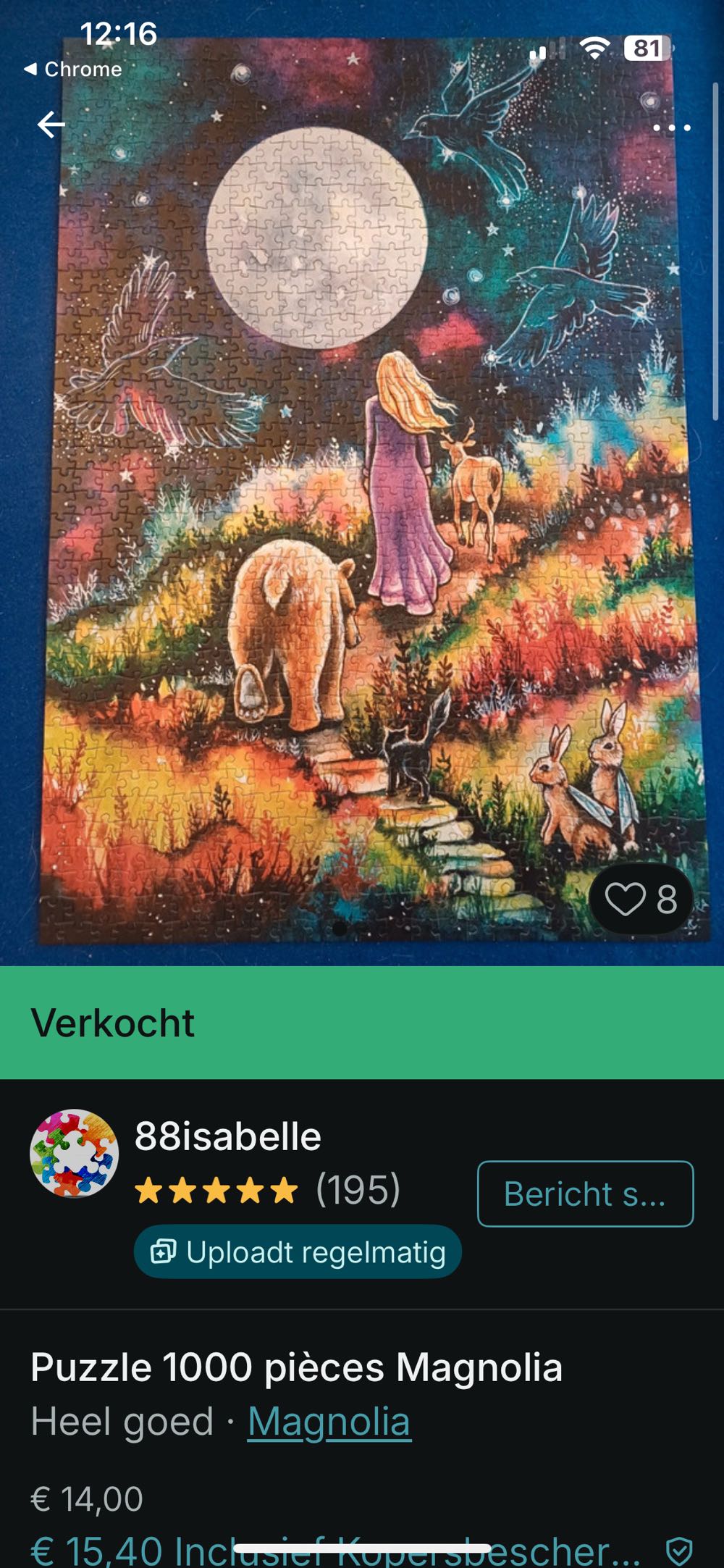
Task: Return to Chrome via the status bar shortcut
Action: tap(72, 70)
